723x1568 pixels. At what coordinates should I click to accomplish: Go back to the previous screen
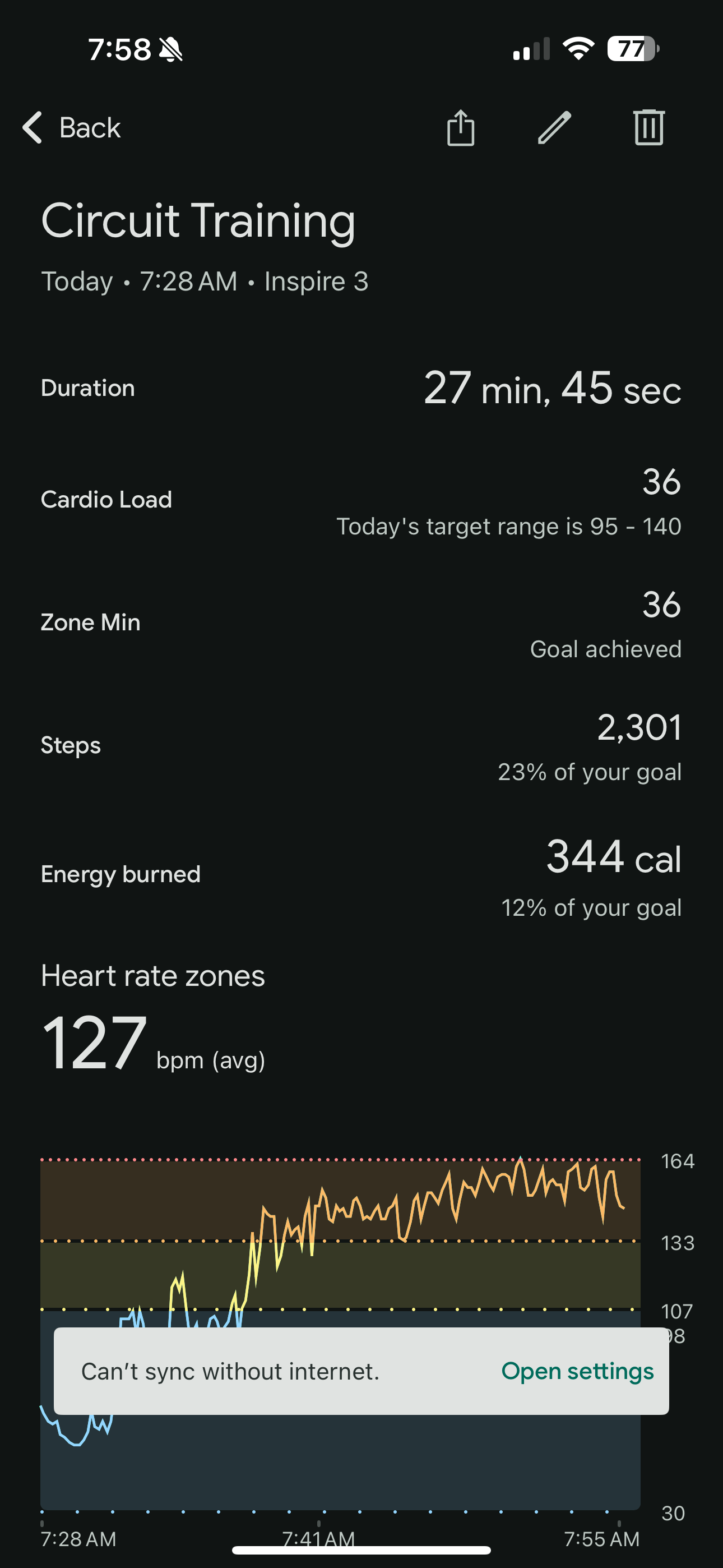point(72,128)
